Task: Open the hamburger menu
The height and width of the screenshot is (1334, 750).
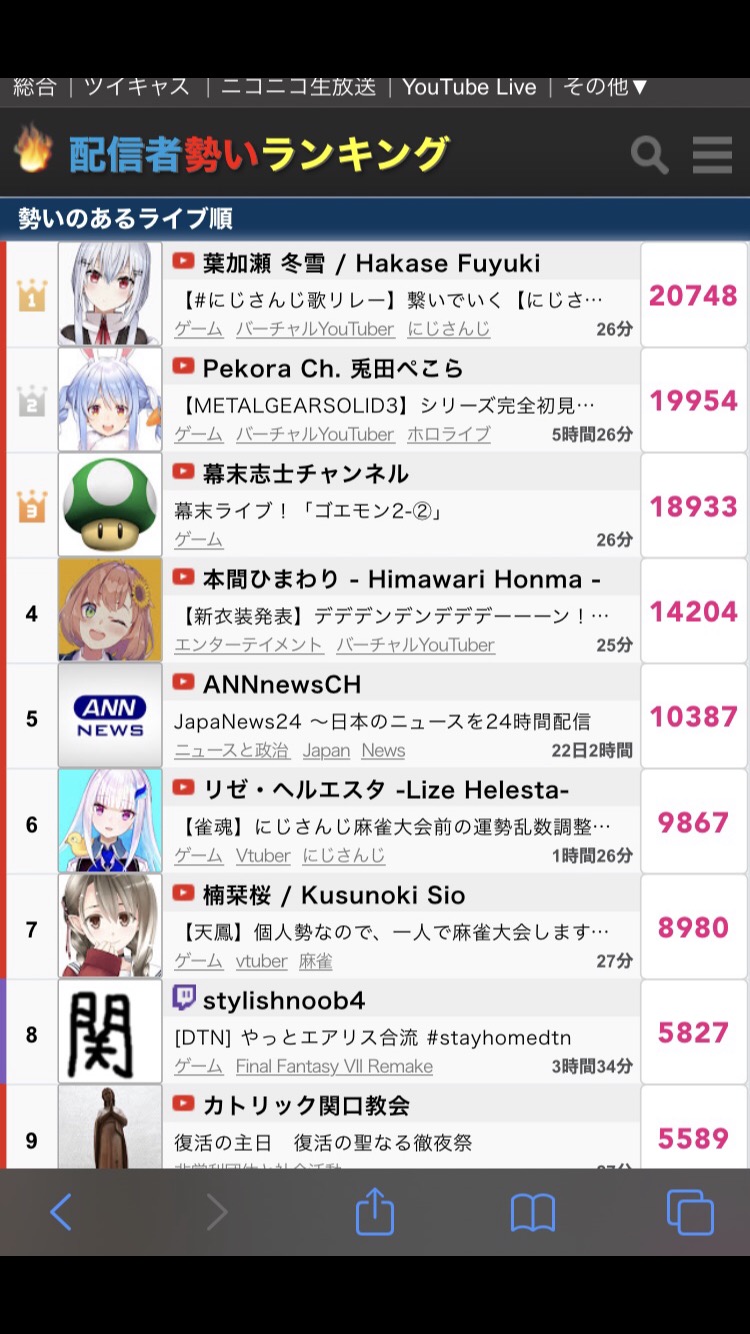Action: coord(712,155)
